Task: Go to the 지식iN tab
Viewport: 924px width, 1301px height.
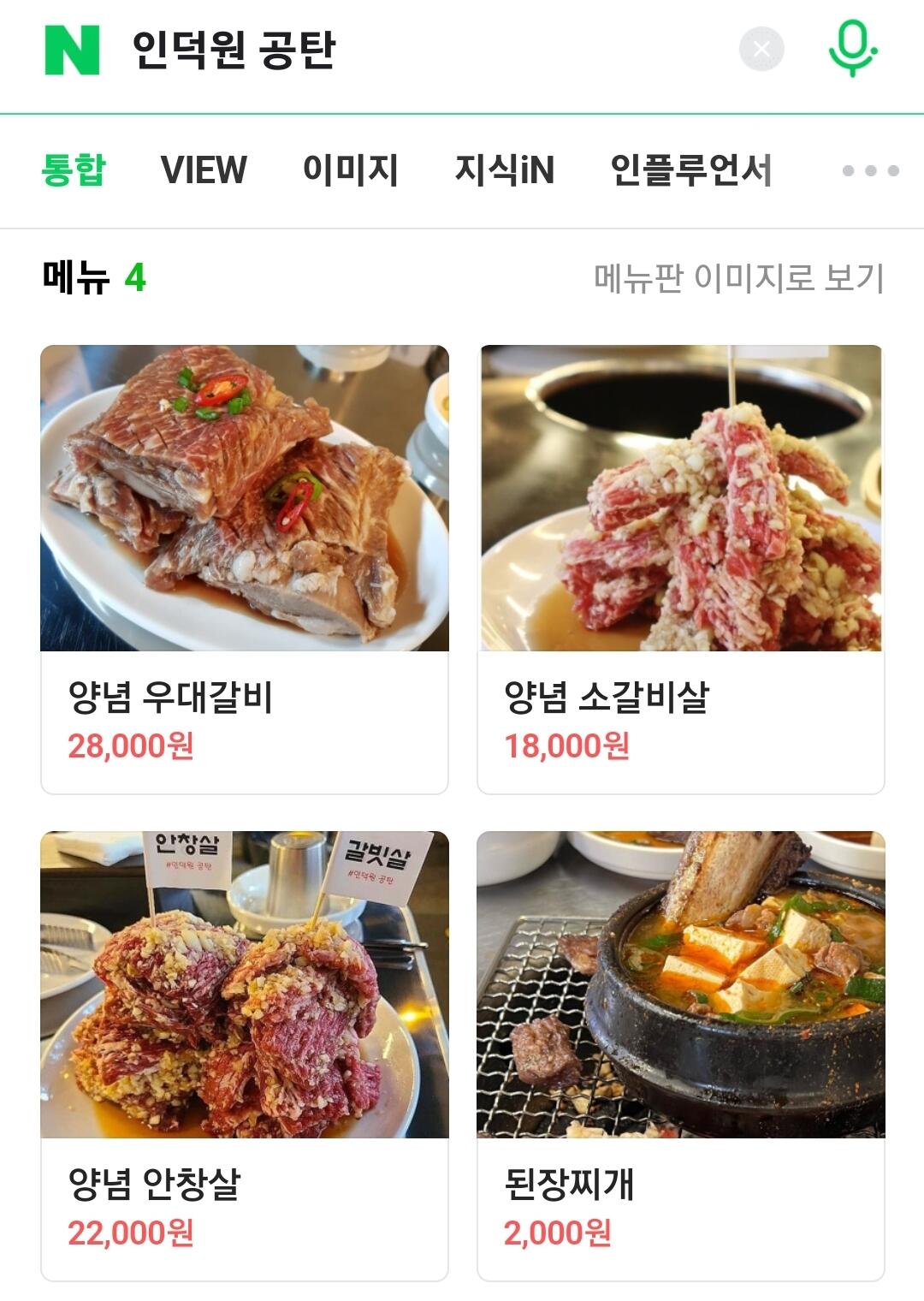Action: pos(504,169)
